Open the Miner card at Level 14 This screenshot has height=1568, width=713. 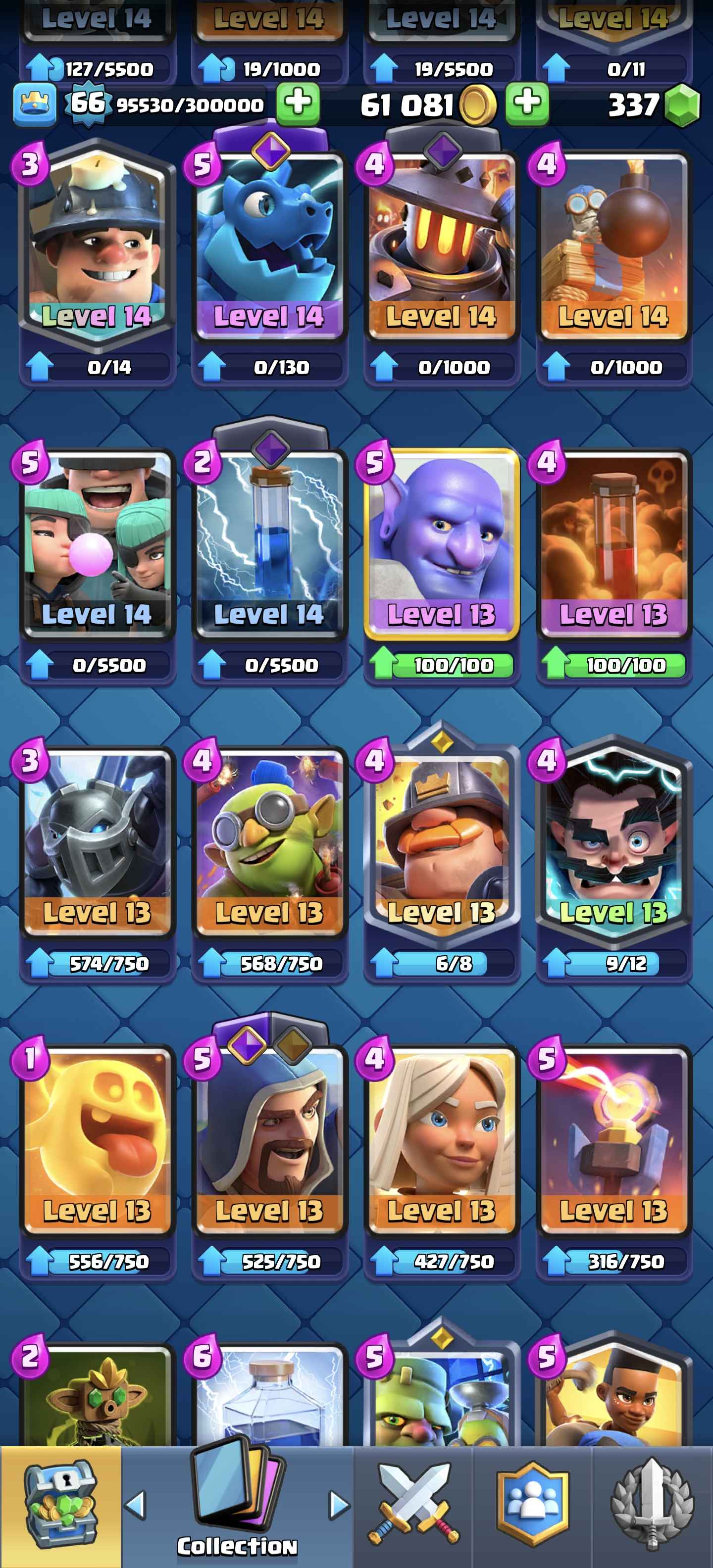point(97,244)
